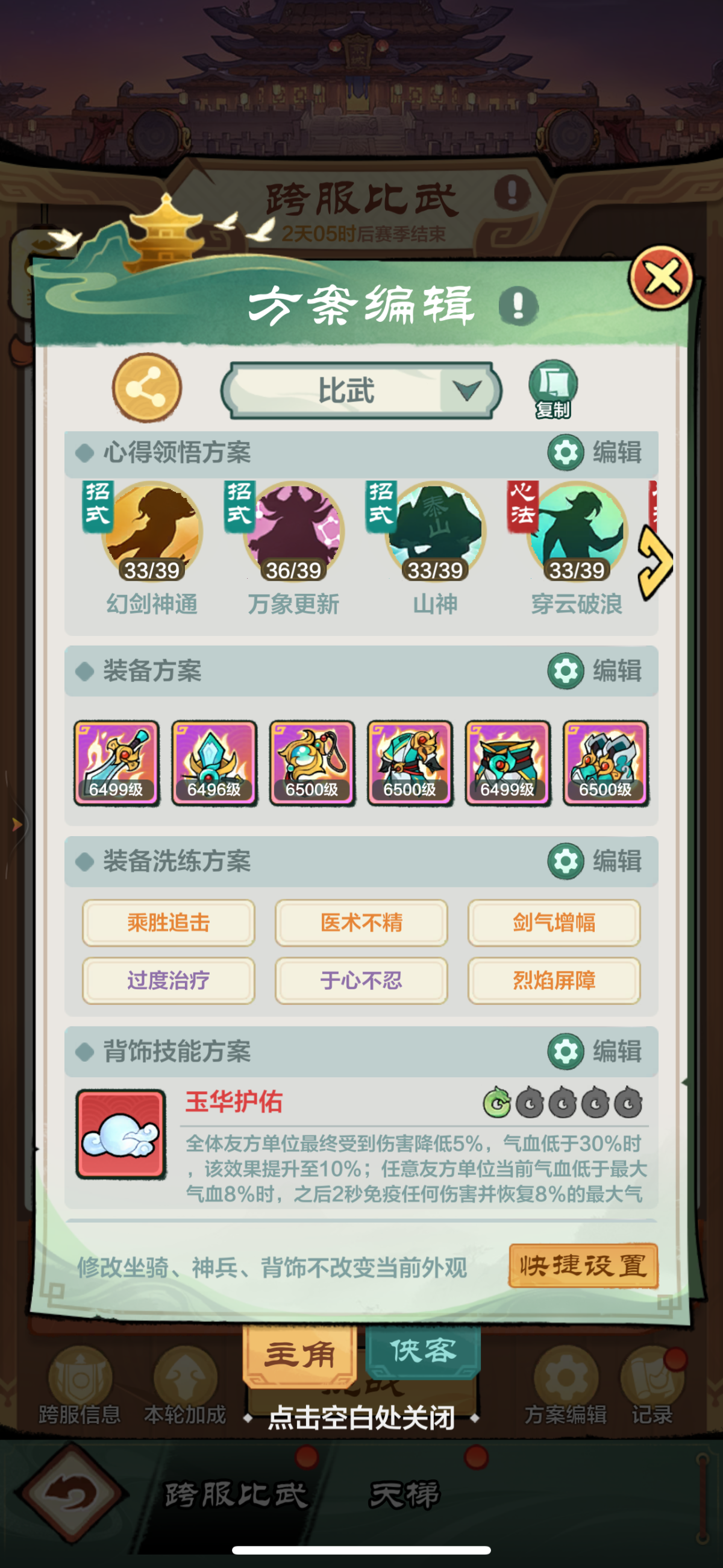Switch to the 侠客 tab
Screen dimensions: 723x1568
click(423, 1352)
